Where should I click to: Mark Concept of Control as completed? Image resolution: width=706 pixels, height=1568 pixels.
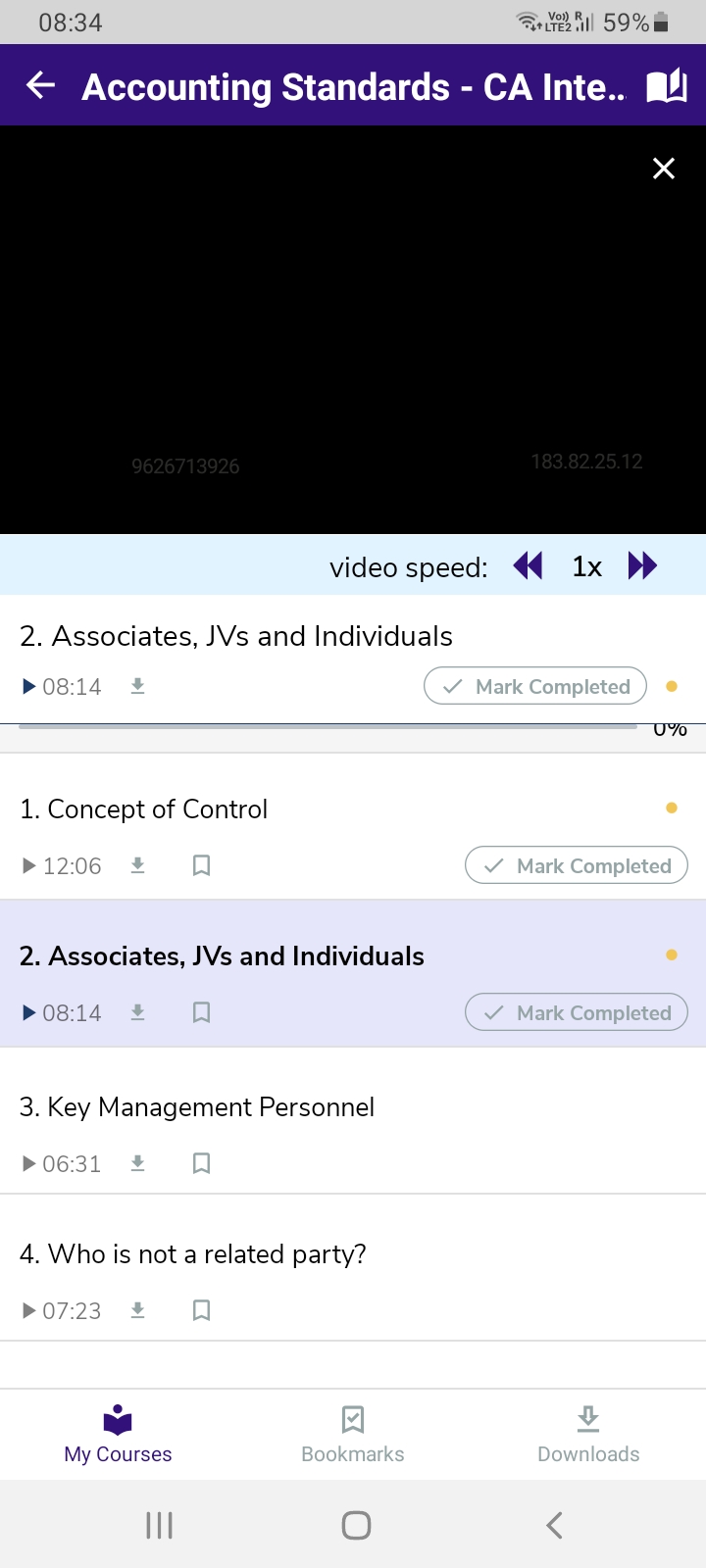point(577,865)
